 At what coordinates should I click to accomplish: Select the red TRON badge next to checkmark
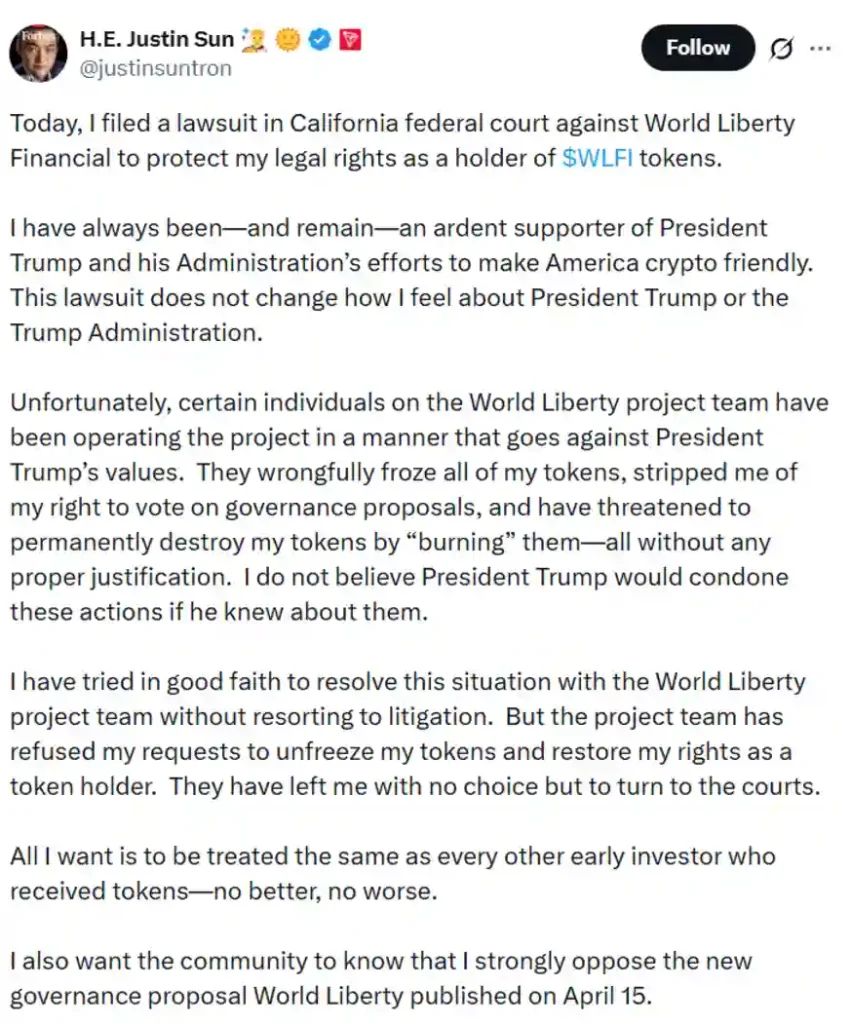(x=350, y=38)
